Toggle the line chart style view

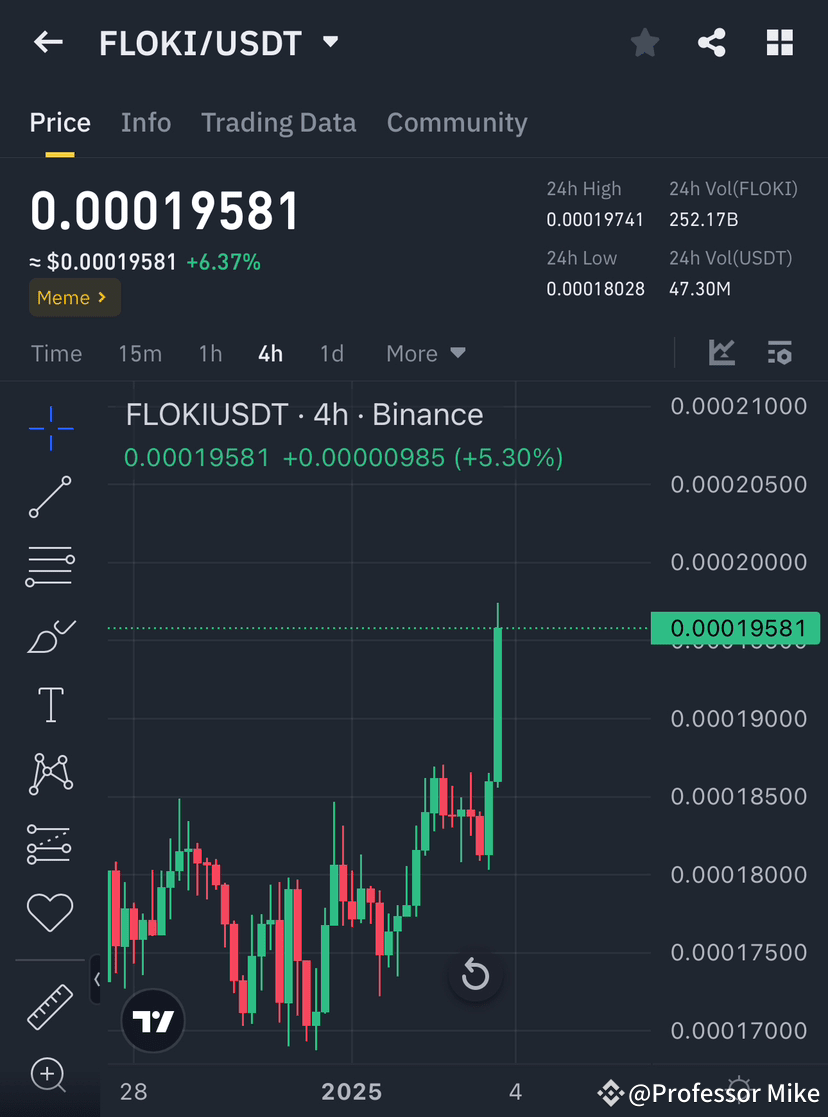point(721,352)
